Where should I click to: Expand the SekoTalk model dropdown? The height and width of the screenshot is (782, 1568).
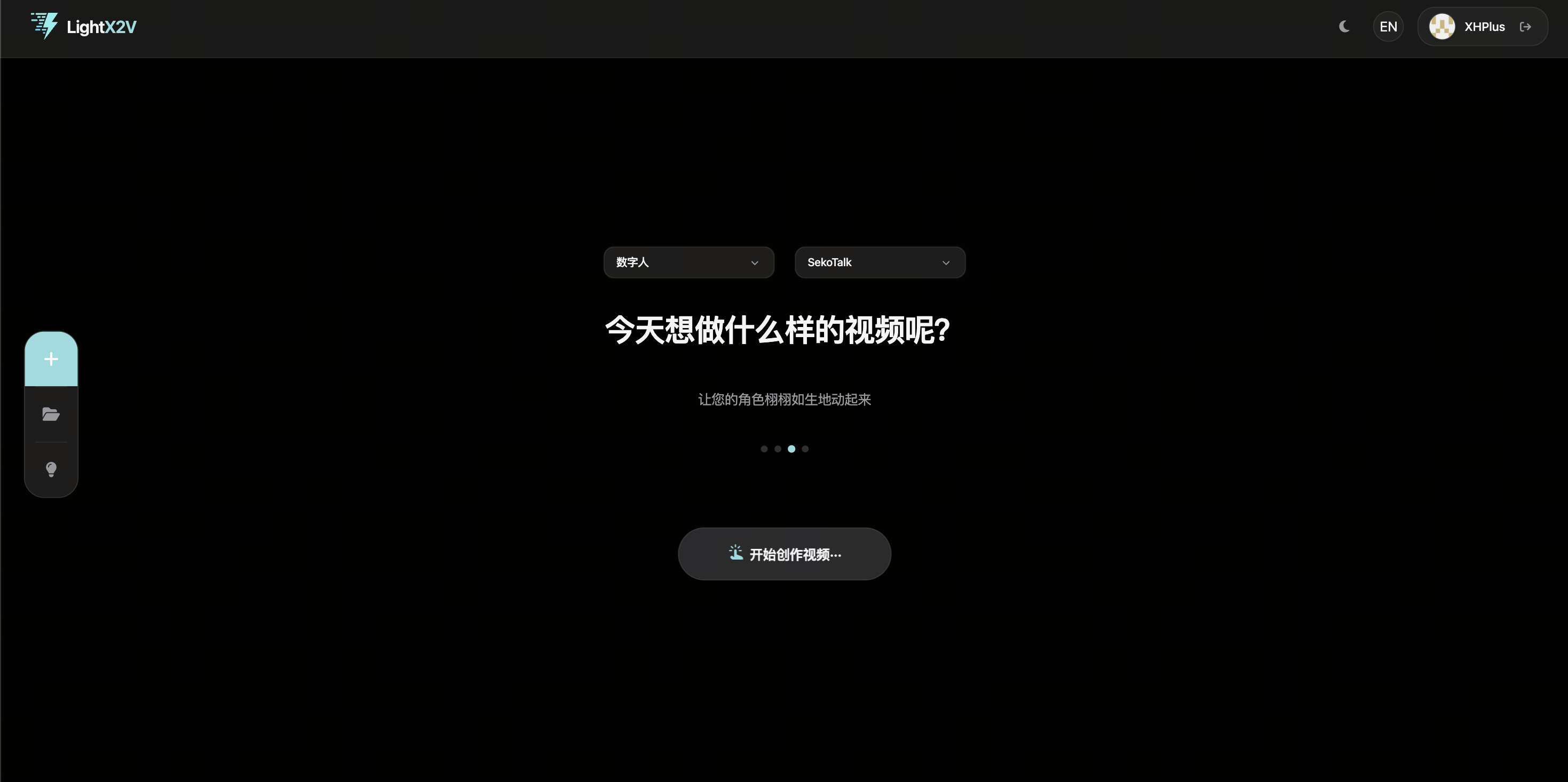(880, 262)
